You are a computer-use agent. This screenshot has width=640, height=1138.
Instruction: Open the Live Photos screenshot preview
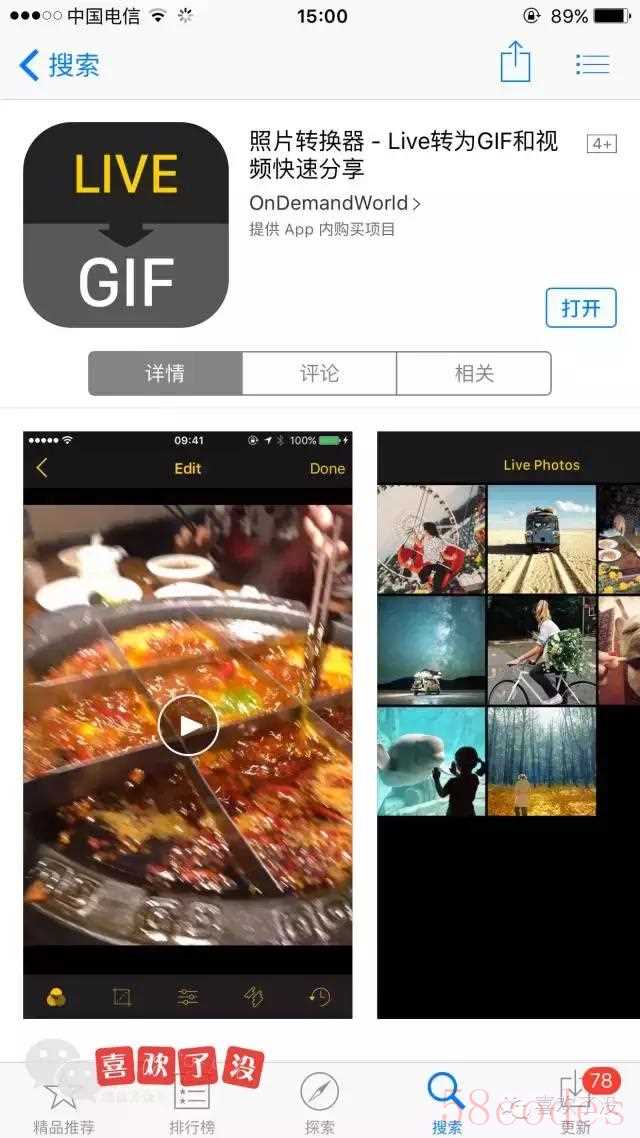click(x=508, y=724)
